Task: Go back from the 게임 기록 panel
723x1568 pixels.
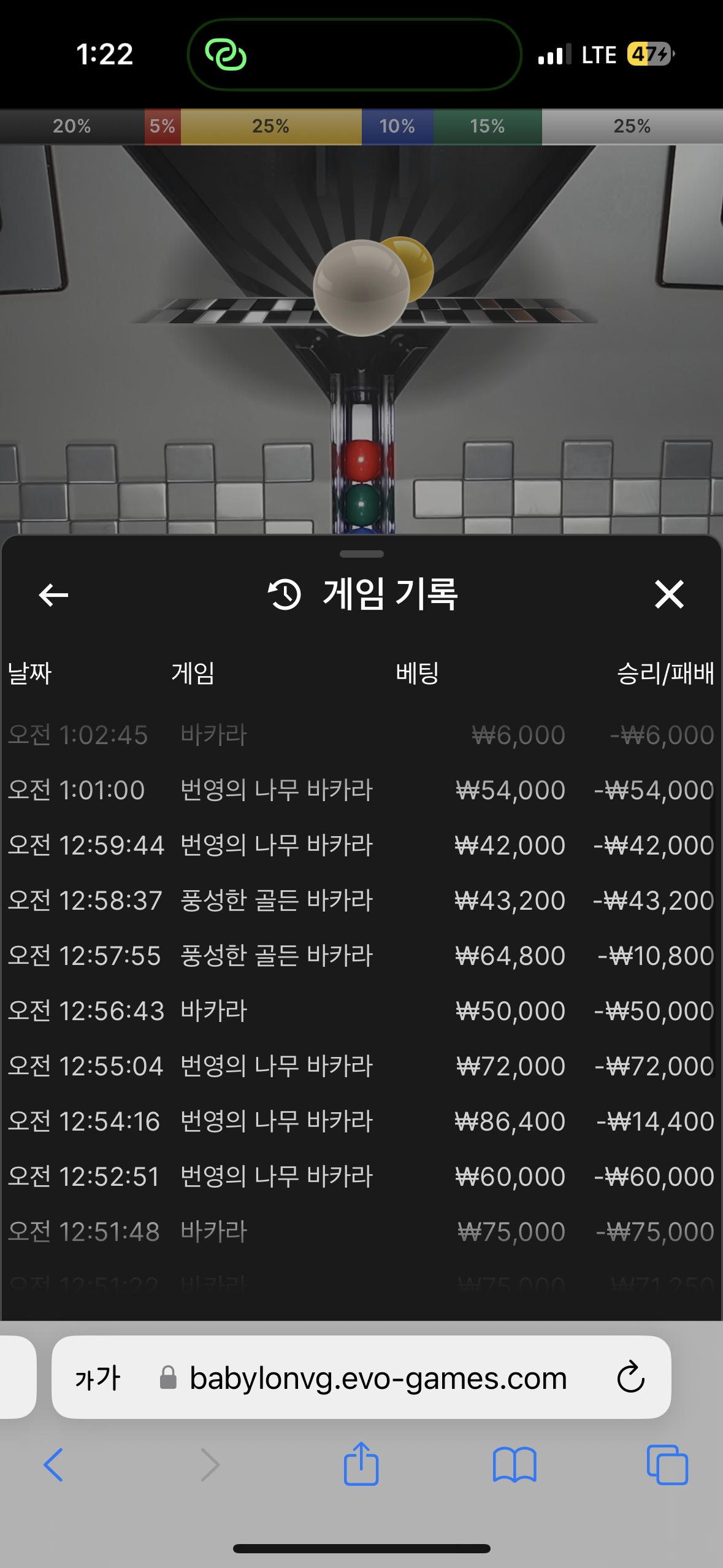Action: (x=53, y=594)
